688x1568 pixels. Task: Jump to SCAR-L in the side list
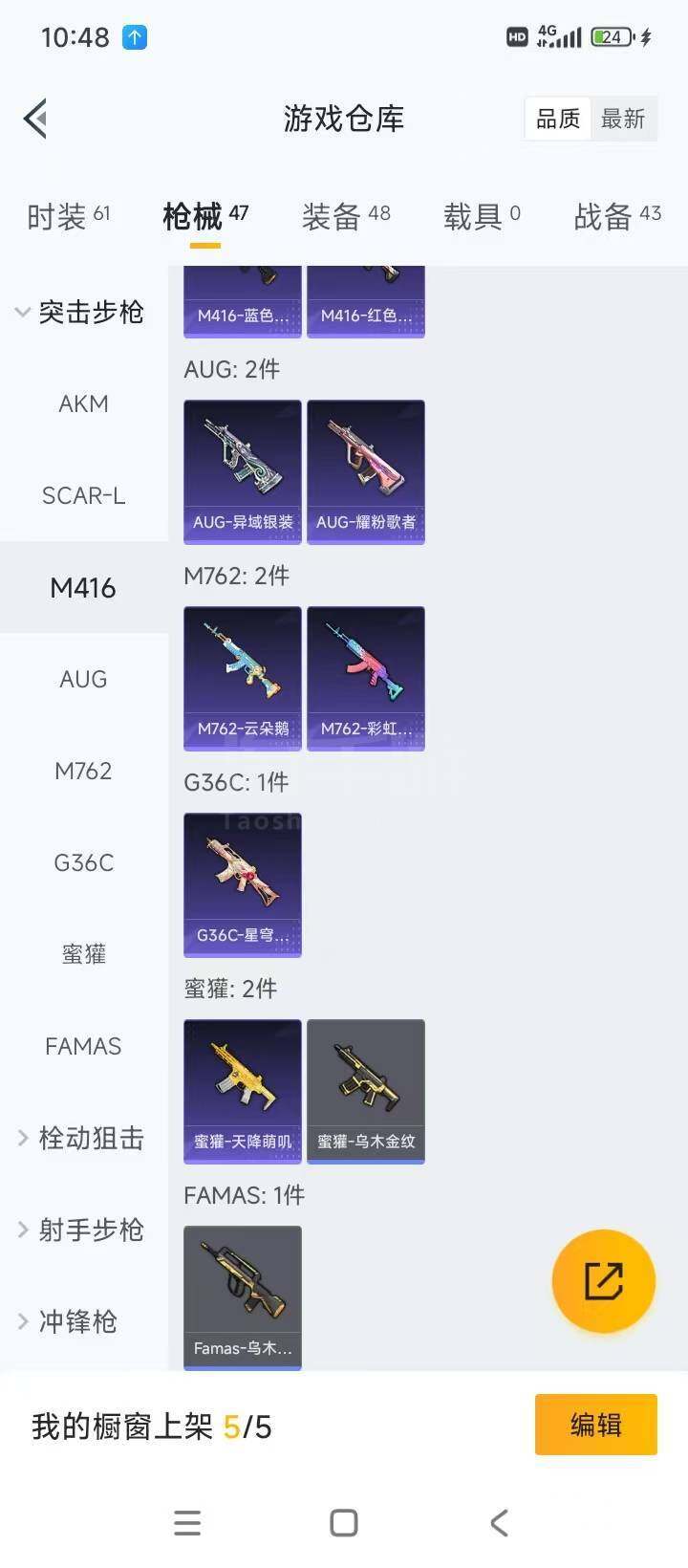pos(83,495)
